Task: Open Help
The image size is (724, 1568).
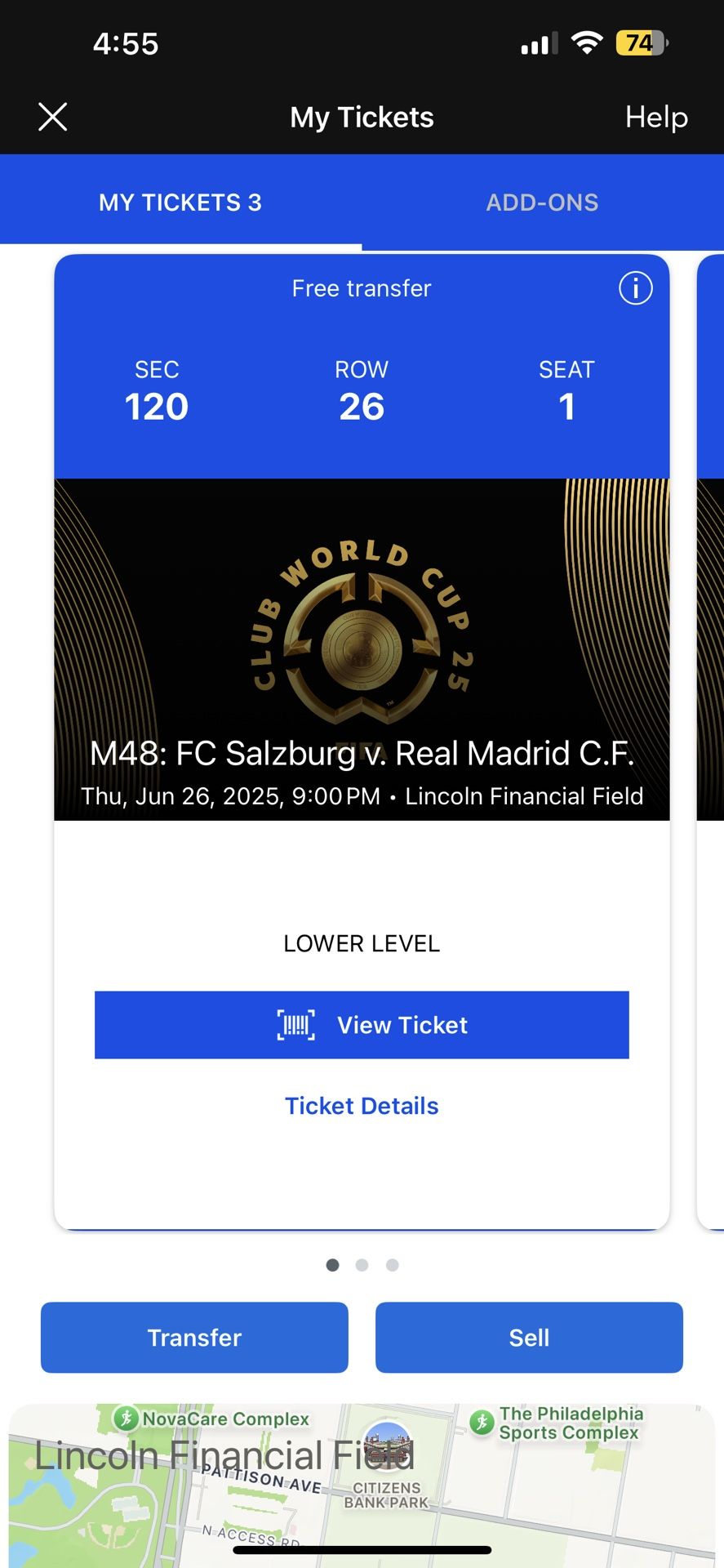Action: point(656,117)
